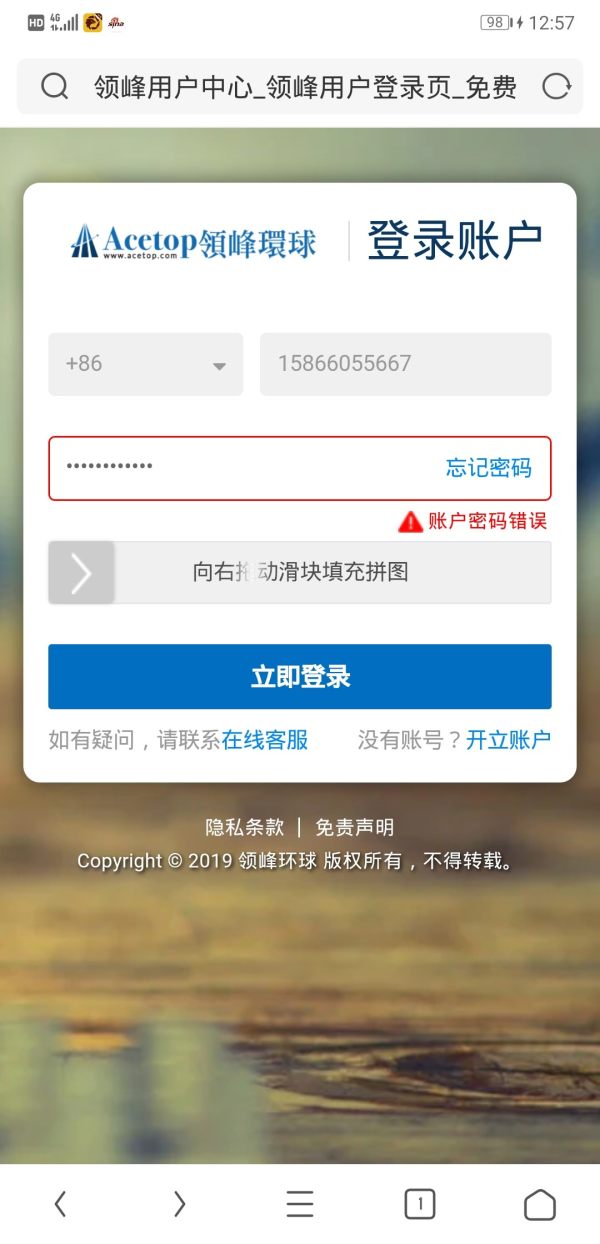The height and width of the screenshot is (1244, 600).
Task: Open the 隐私条款 page
Action: pyautogui.click(x=245, y=827)
